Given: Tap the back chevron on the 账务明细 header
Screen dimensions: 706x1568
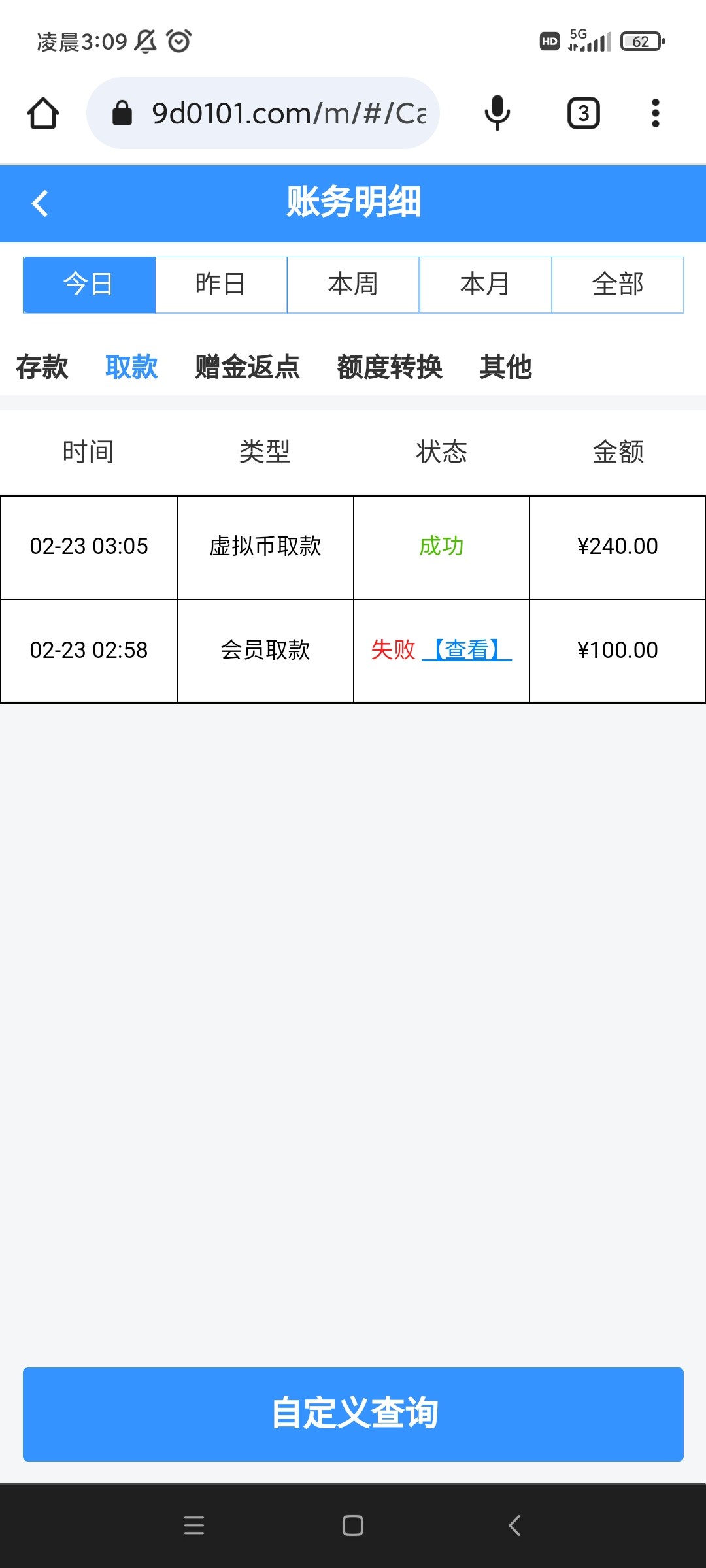Looking at the screenshot, I should pyautogui.click(x=41, y=203).
